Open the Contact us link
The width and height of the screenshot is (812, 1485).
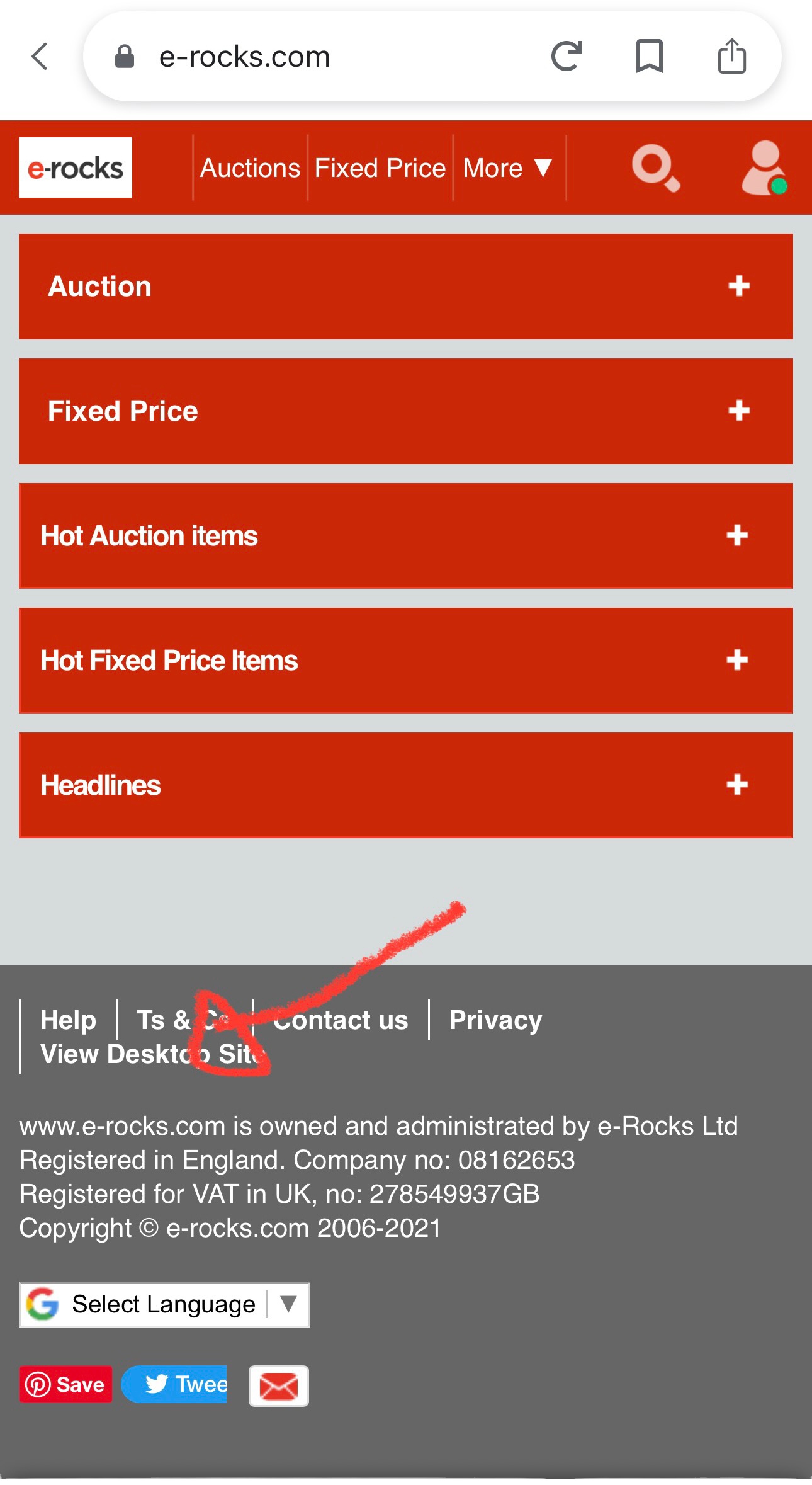point(341,1020)
